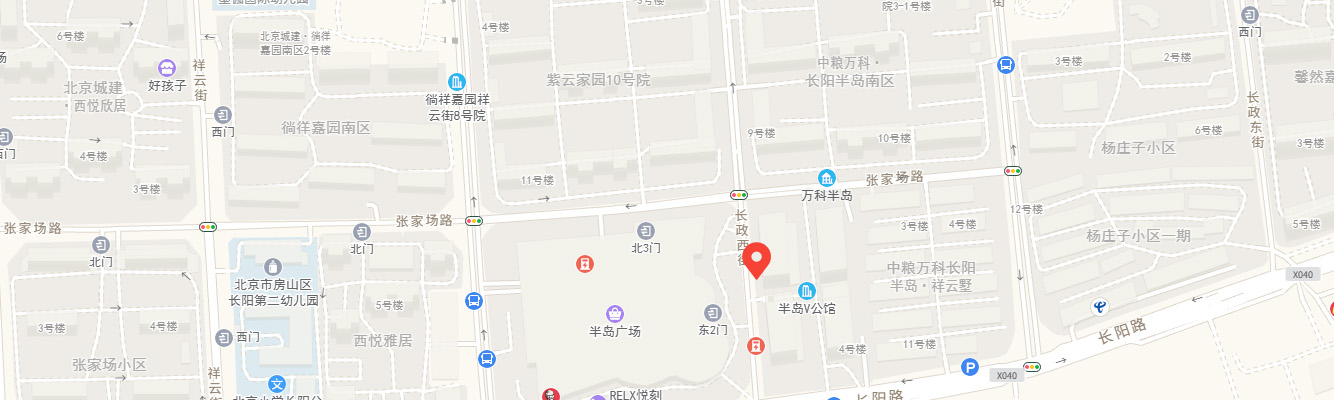The image size is (1334, 400).
Task: Tap the parking marker on 长阳路
Action: tap(969, 368)
